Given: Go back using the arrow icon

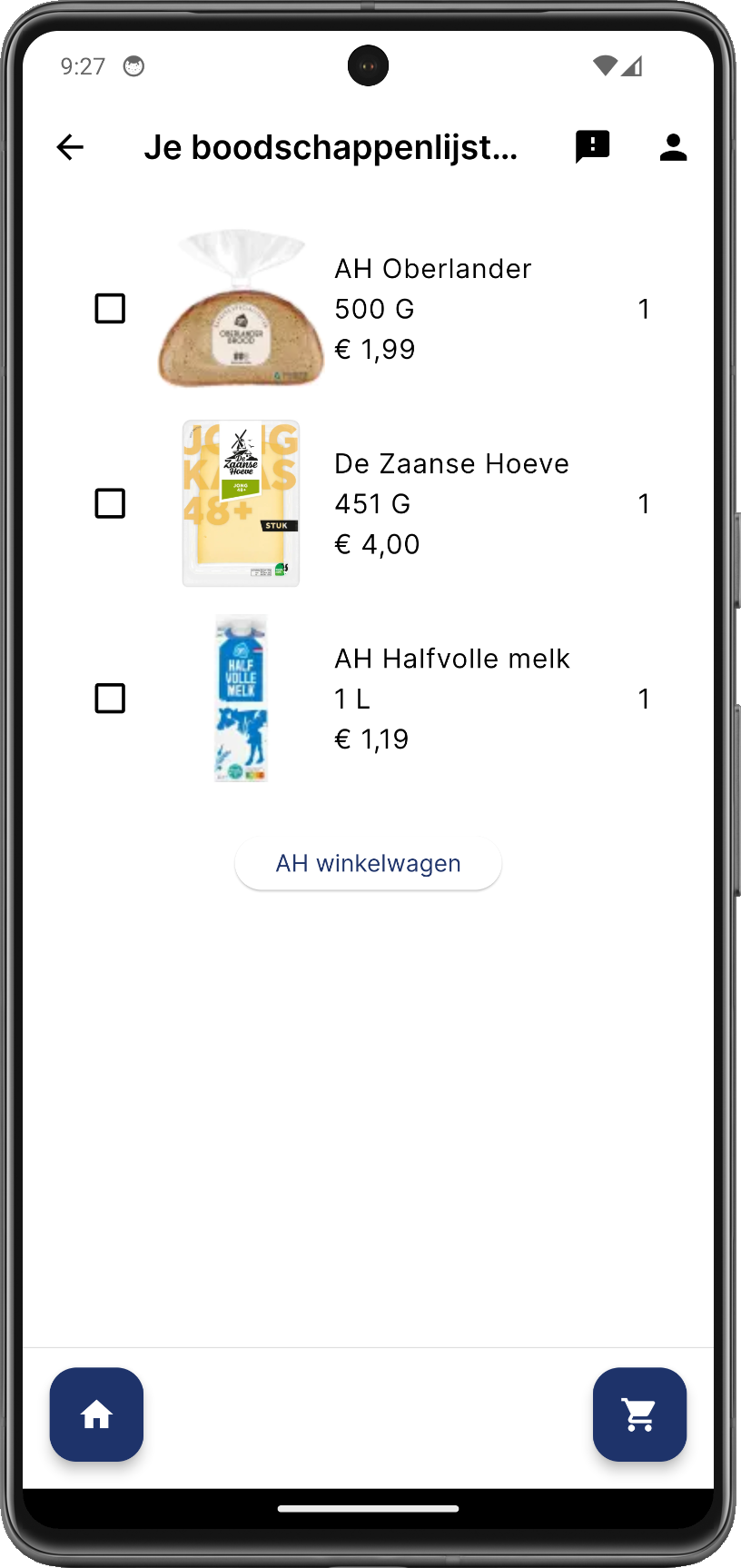Looking at the screenshot, I should 70,147.
